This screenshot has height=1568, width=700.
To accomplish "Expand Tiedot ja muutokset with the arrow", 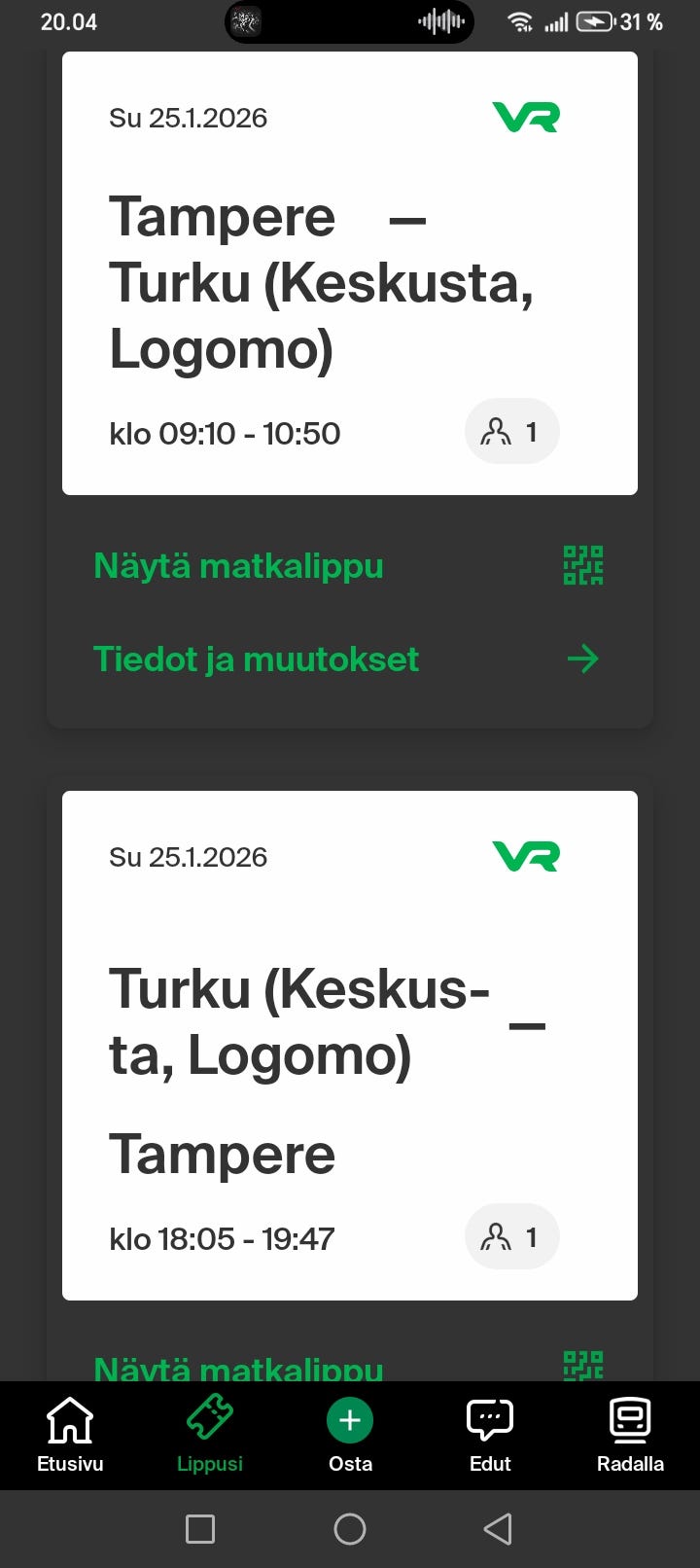I will pyautogui.click(x=582, y=659).
